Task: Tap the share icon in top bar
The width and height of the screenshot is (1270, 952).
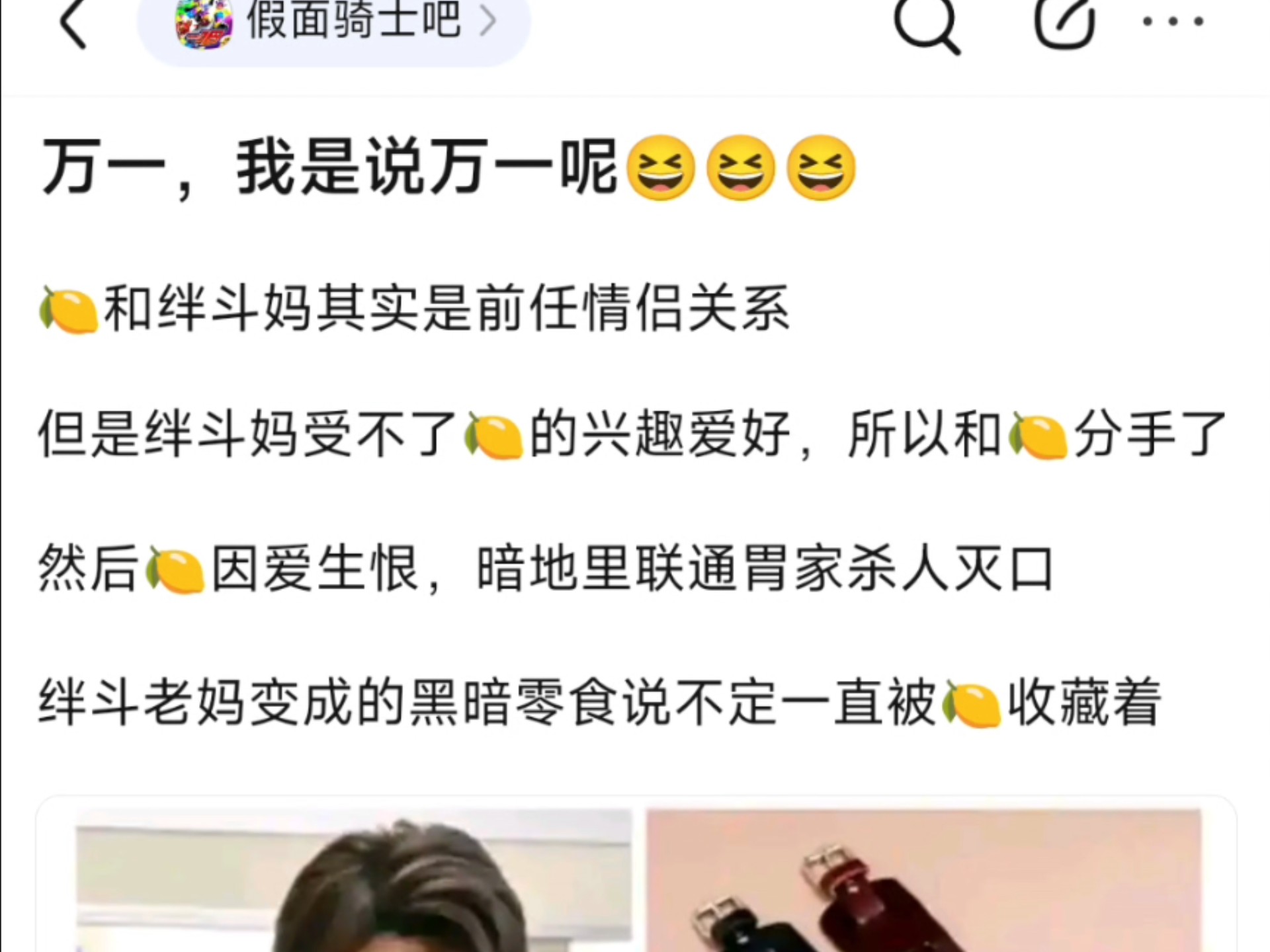Action: [x=1064, y=24]
